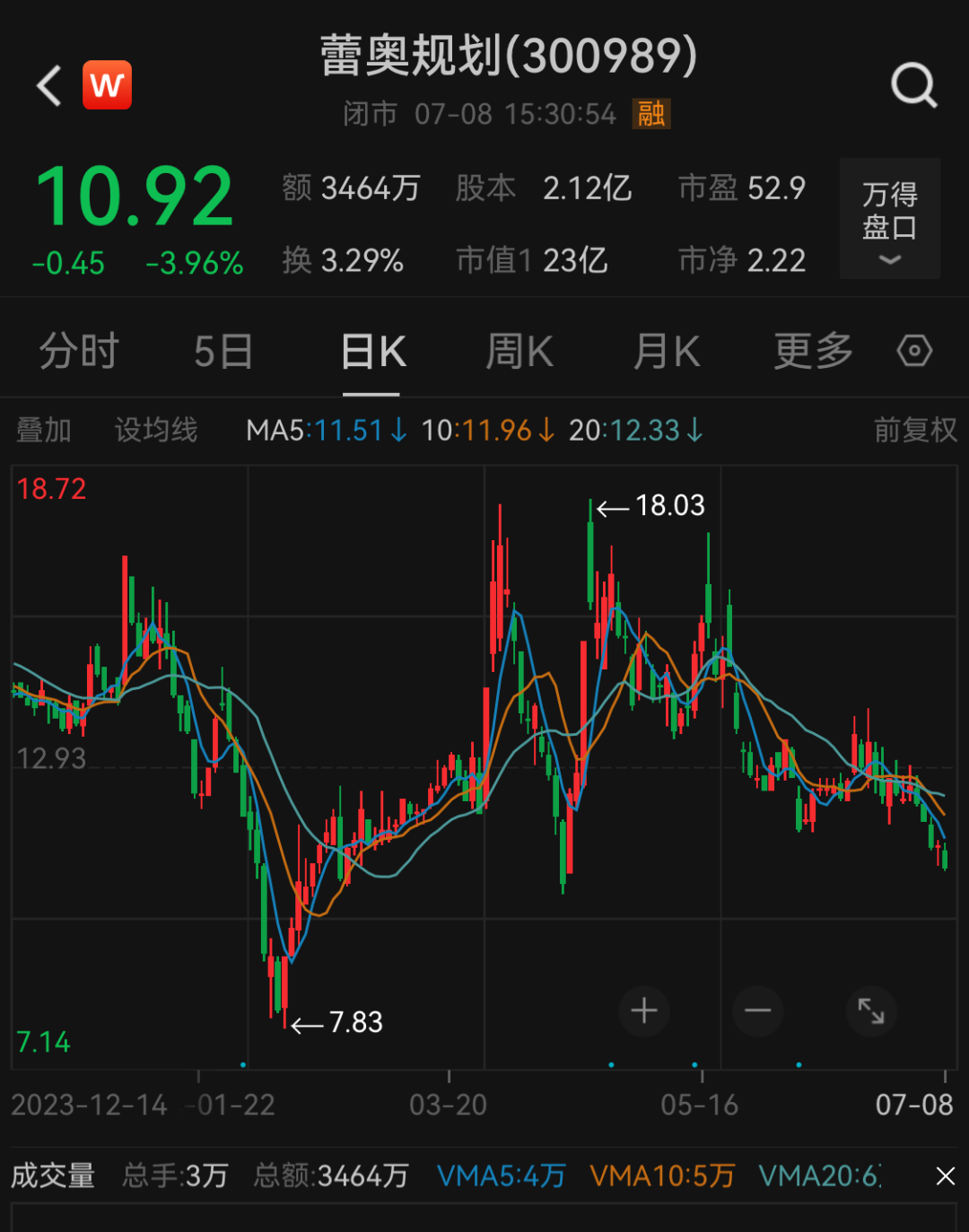Zoom in the K-line chart

click(x=644, y=1011)
